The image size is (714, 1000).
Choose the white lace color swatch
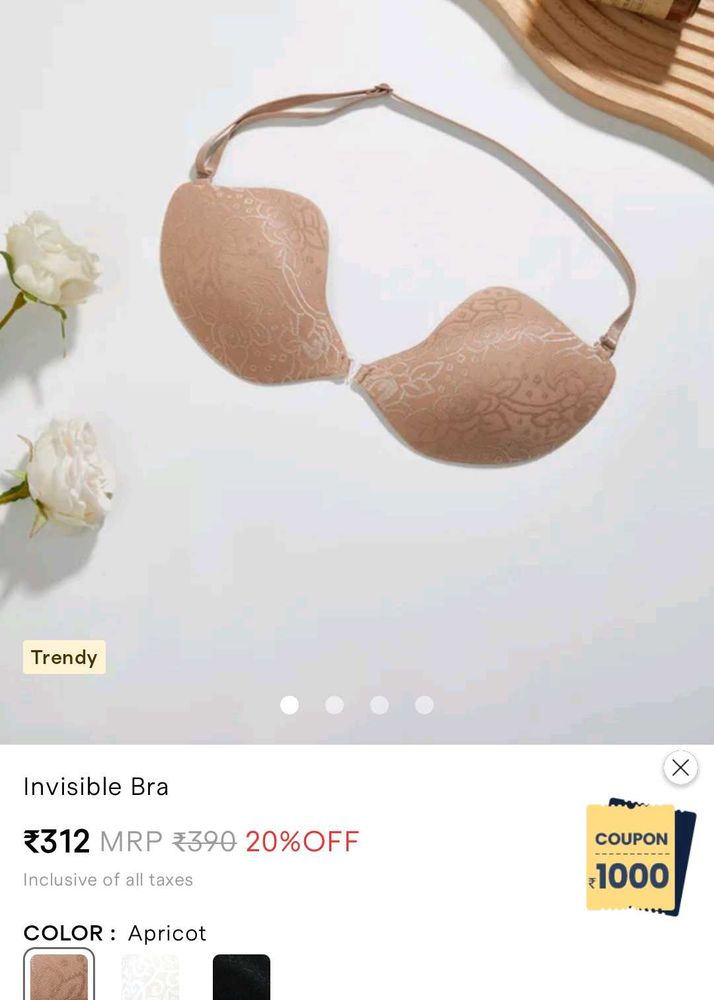pyautogui.click(x=150, y=978)
